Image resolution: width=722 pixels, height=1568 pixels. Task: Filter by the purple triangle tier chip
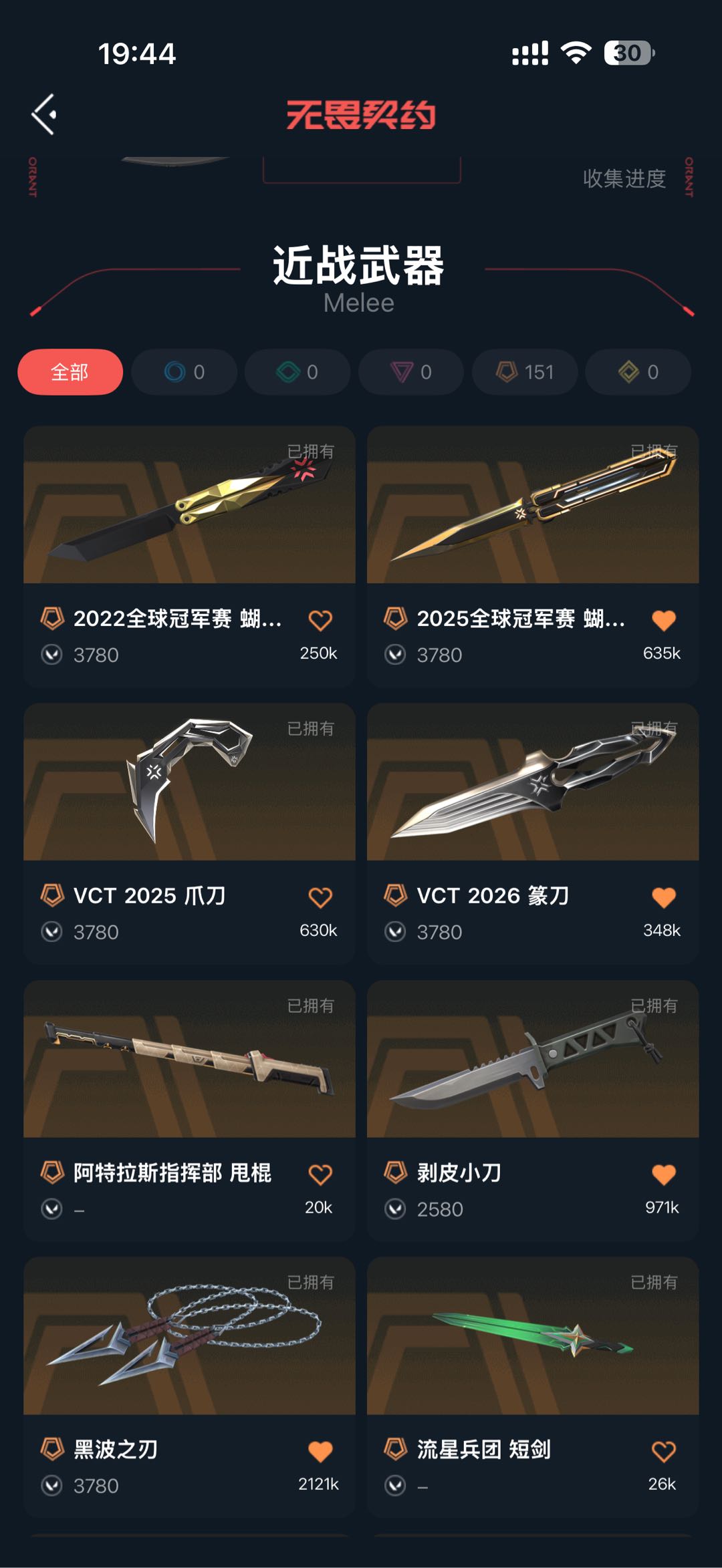411,372
